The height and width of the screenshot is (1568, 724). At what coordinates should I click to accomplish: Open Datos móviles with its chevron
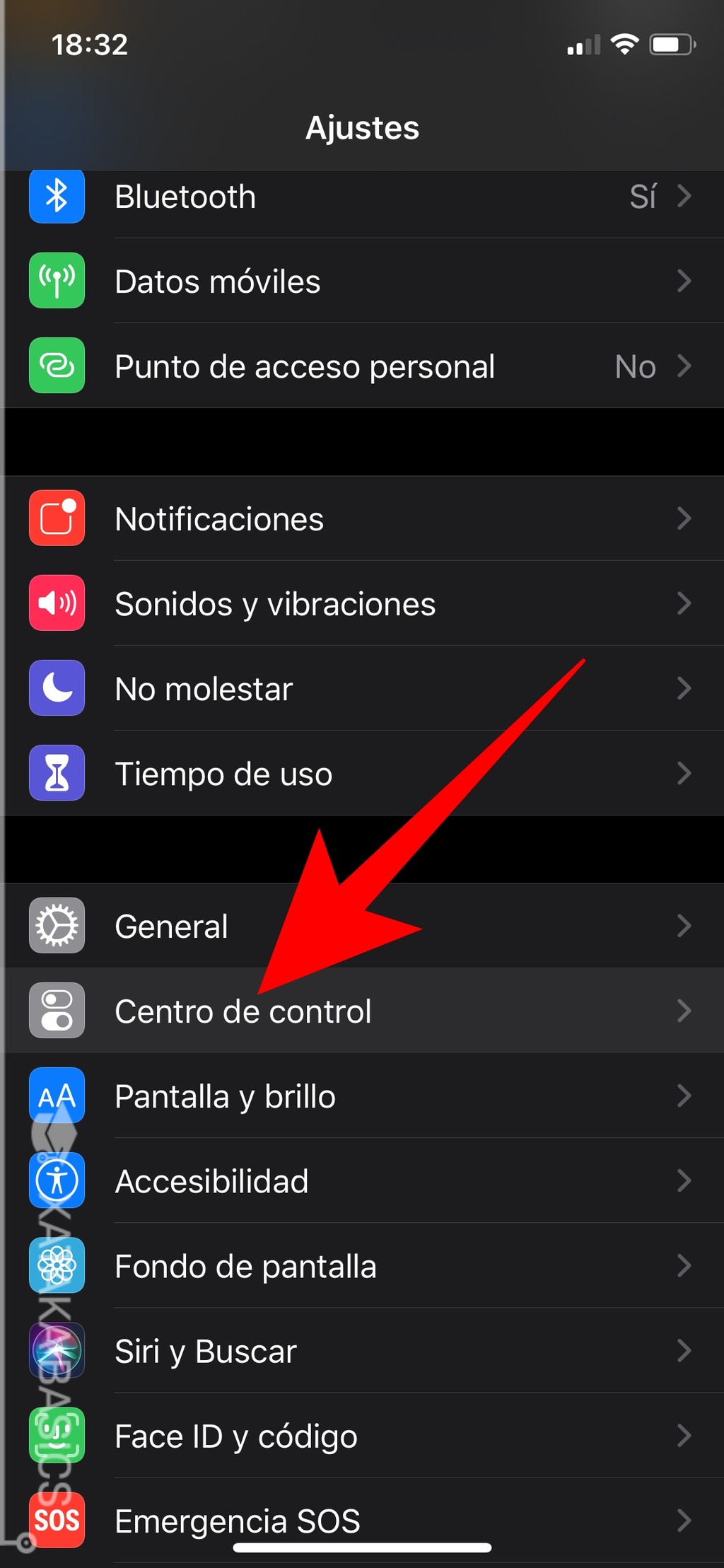[x=684, y=281]
